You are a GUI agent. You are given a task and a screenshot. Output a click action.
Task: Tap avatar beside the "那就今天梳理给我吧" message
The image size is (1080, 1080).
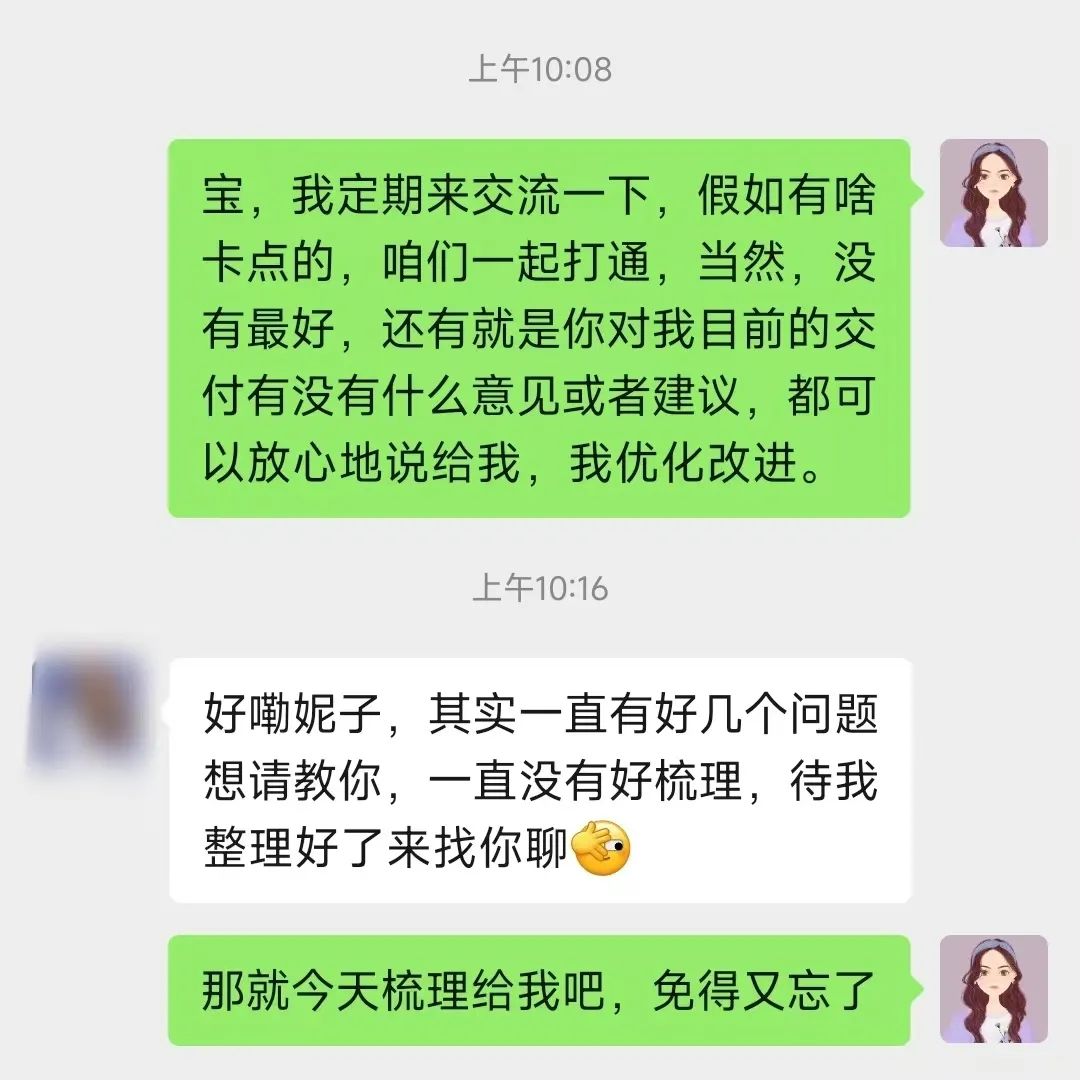(x=993, y=988)
